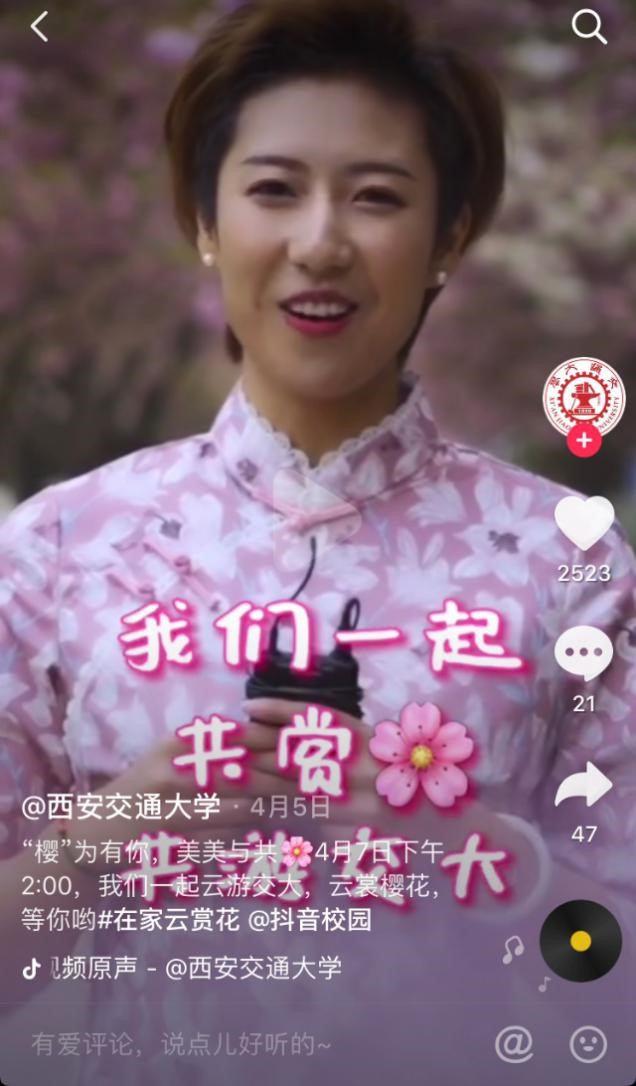Open the emoji picker smiley icon
Screen dimensions: 636x1086
588,1044
